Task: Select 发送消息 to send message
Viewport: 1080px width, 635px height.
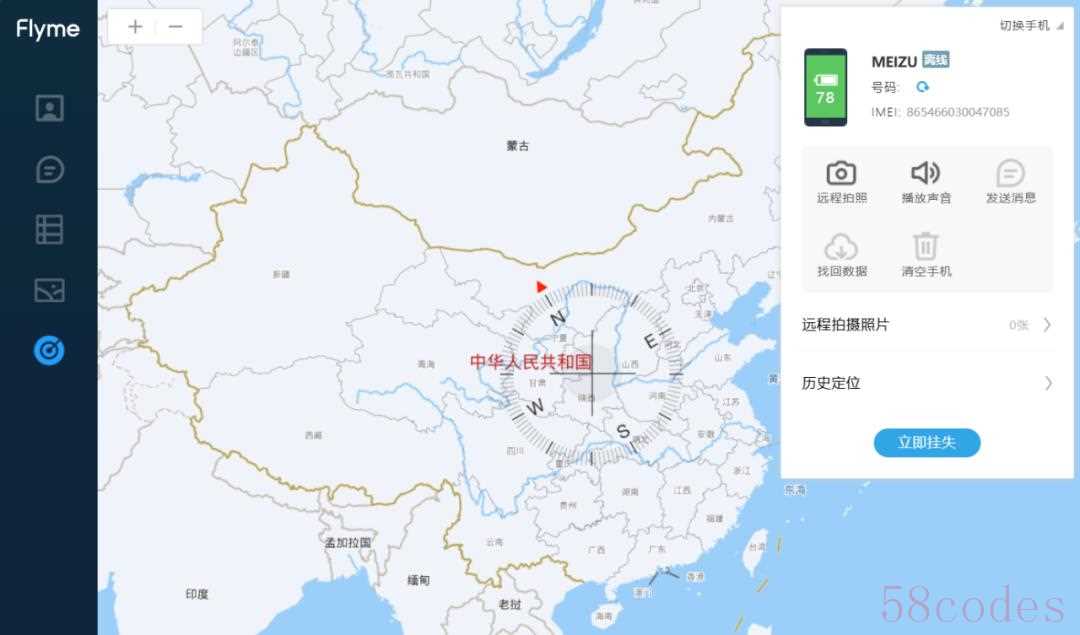Action: click(x=1011, y=182)
